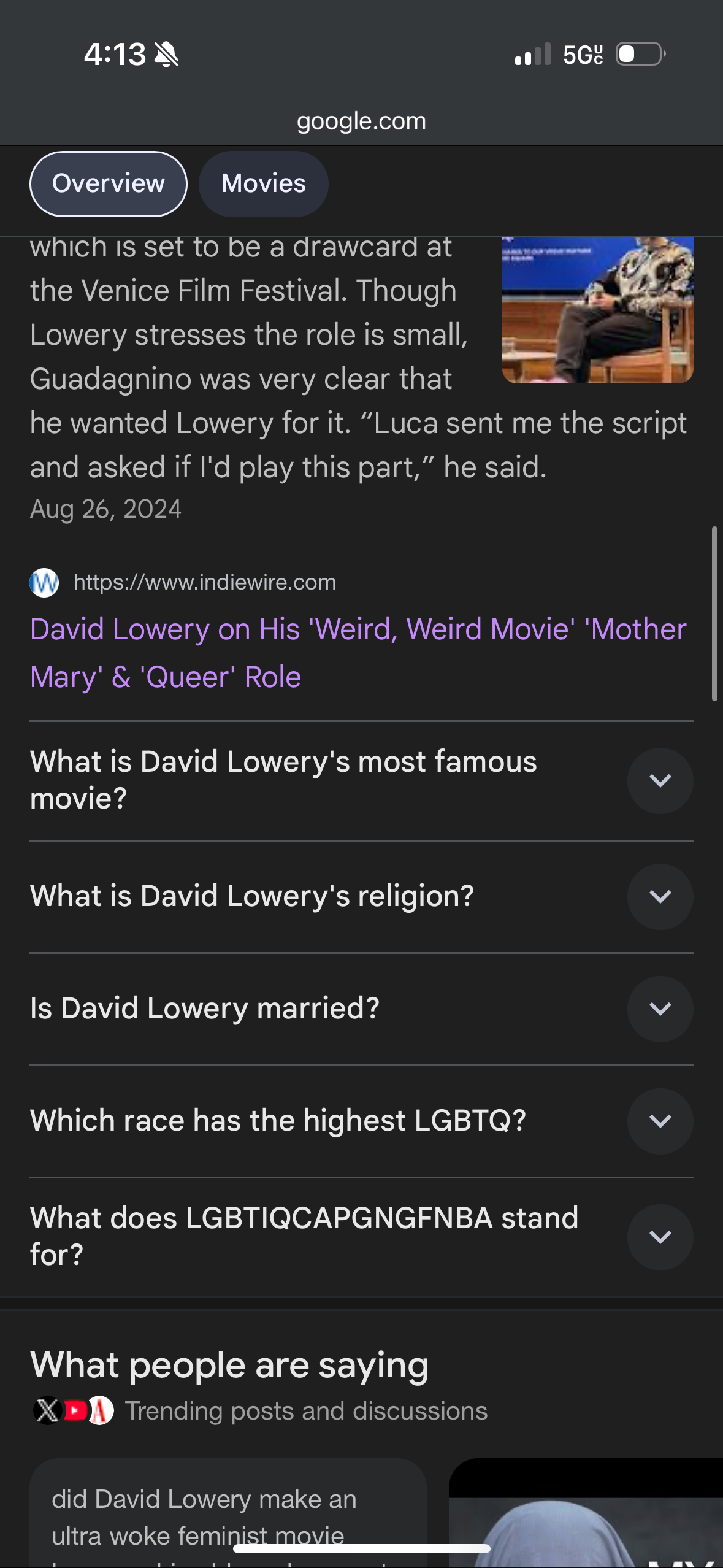Image resolution: width=723 pixels, height=1568 pixels.
Task: Expand the question about David Lowery's religion
Action: click(660, 896)
